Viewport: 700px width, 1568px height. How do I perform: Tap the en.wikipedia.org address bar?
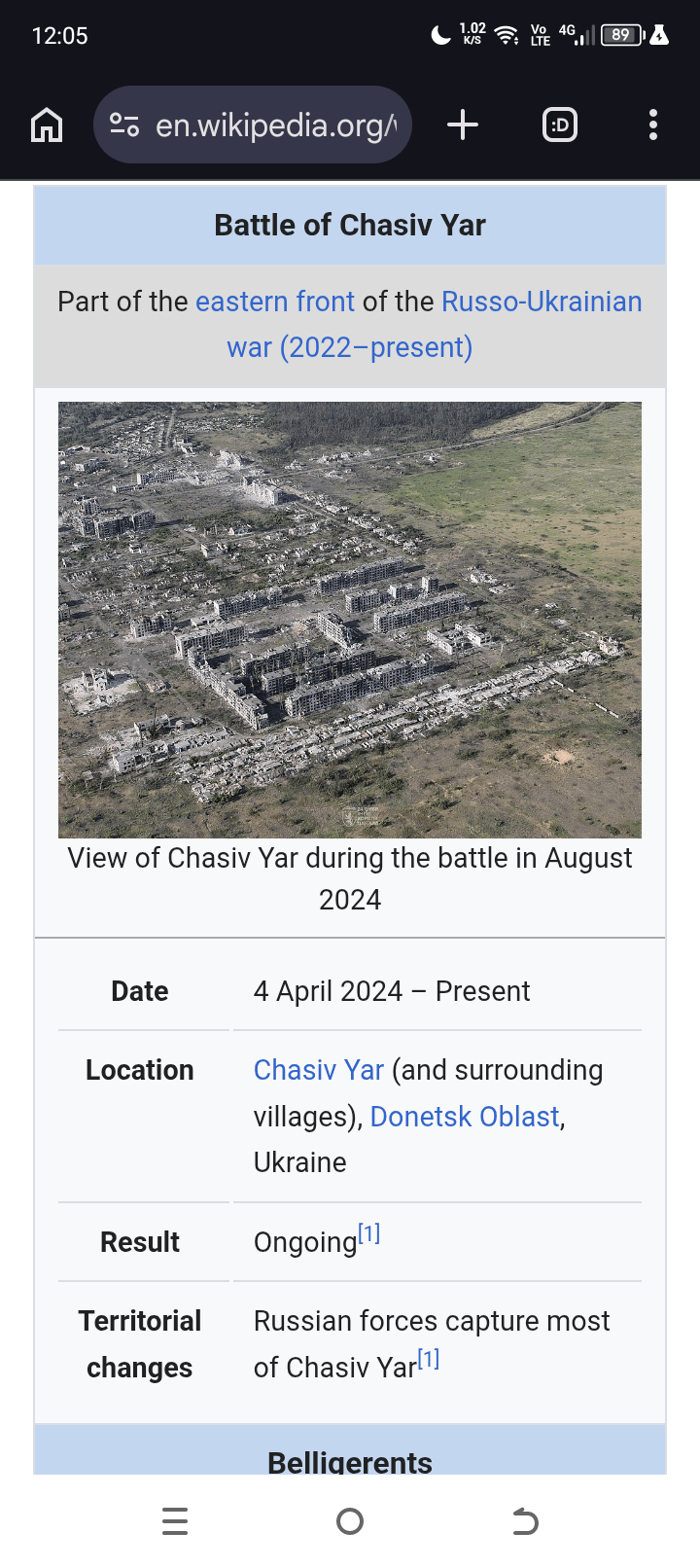(x=274, y=125)
